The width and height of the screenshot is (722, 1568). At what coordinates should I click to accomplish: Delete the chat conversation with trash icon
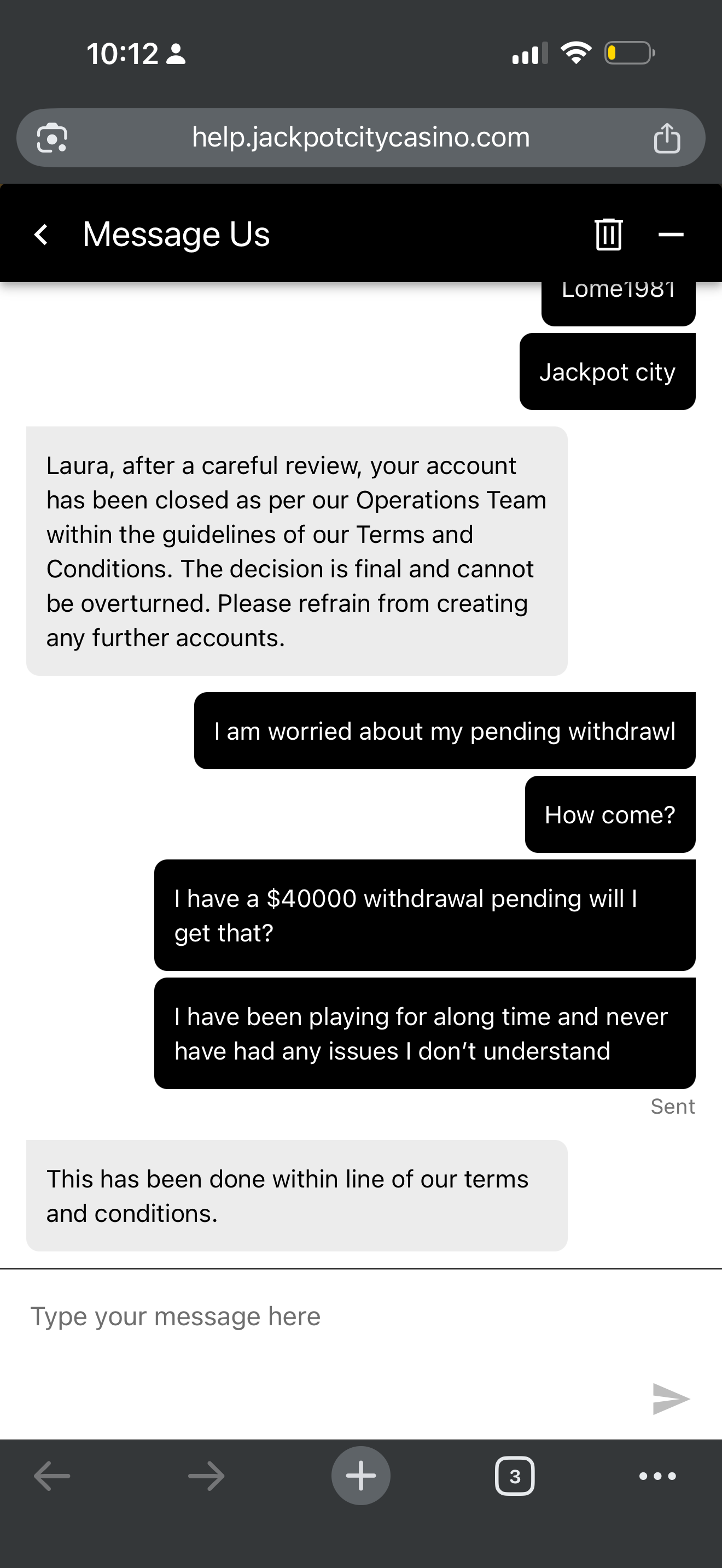608,235
